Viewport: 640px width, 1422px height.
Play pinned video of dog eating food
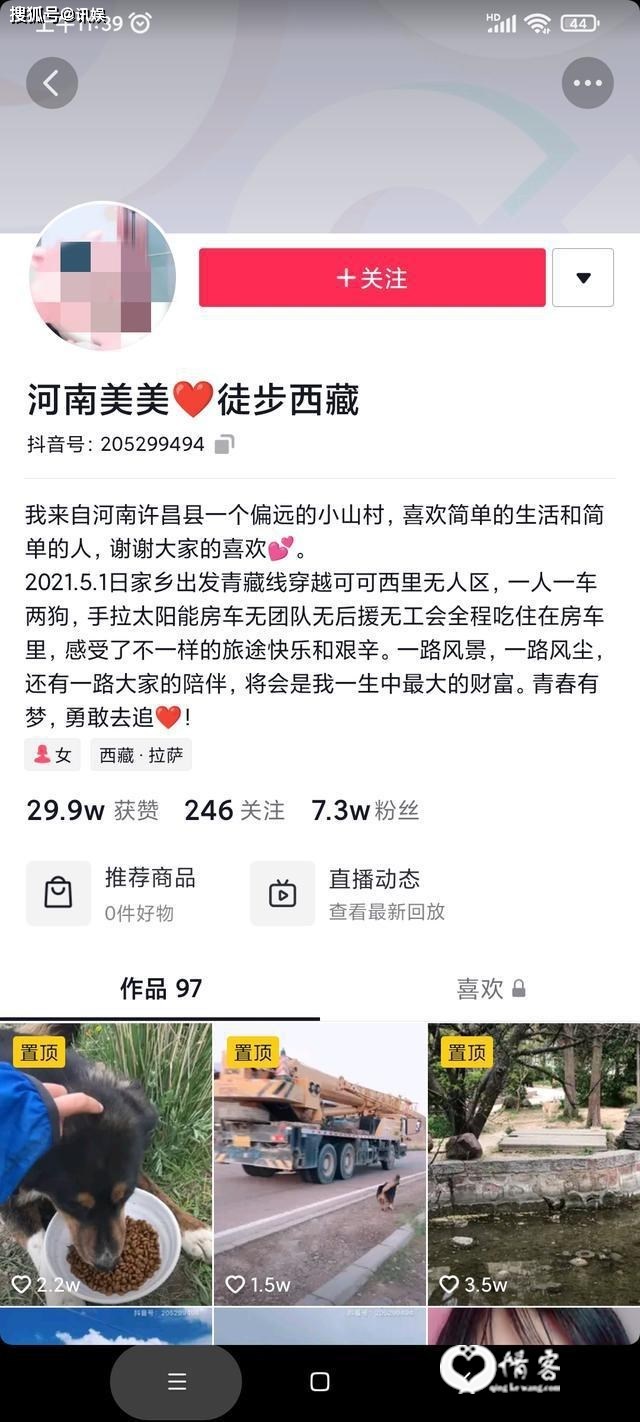coord(106,1164)
